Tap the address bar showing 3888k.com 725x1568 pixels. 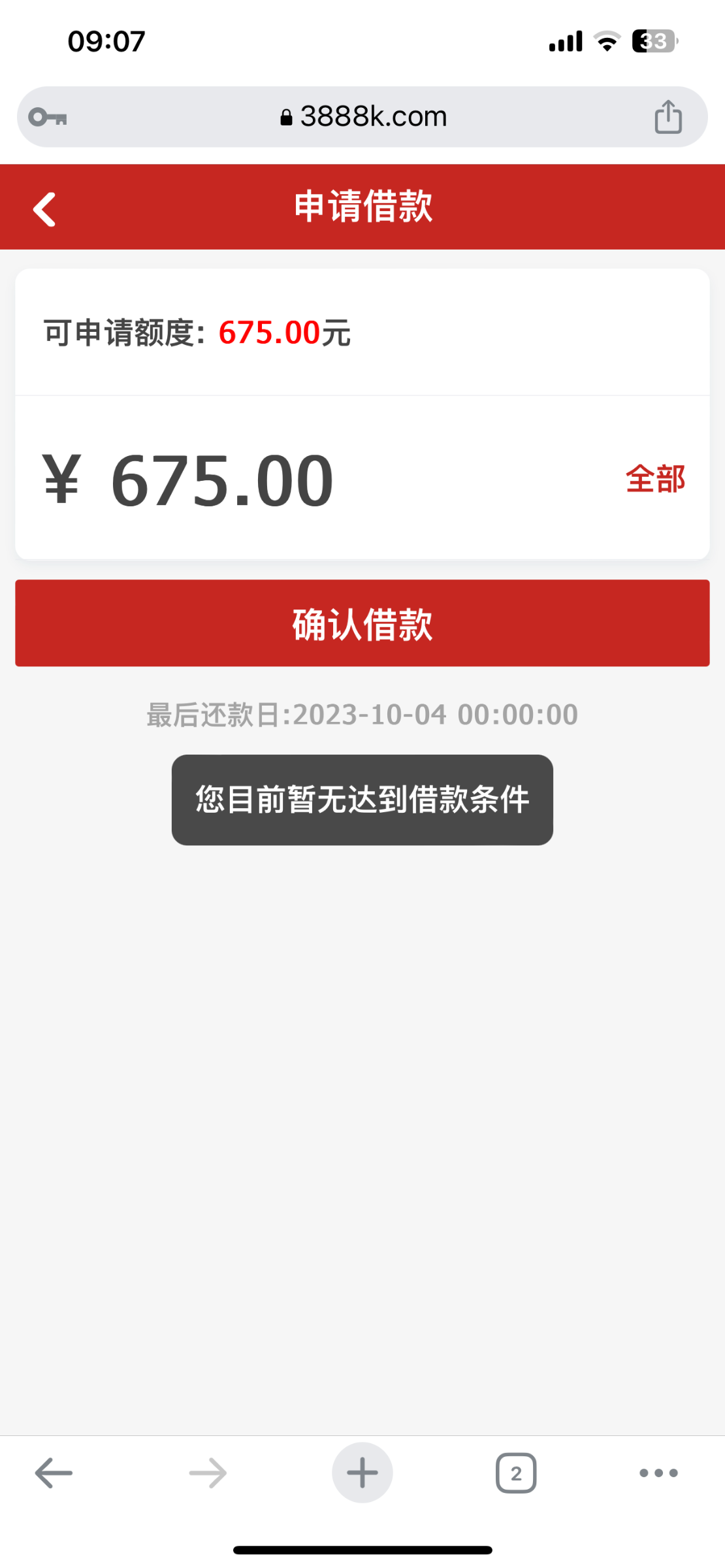coord(372,116)
